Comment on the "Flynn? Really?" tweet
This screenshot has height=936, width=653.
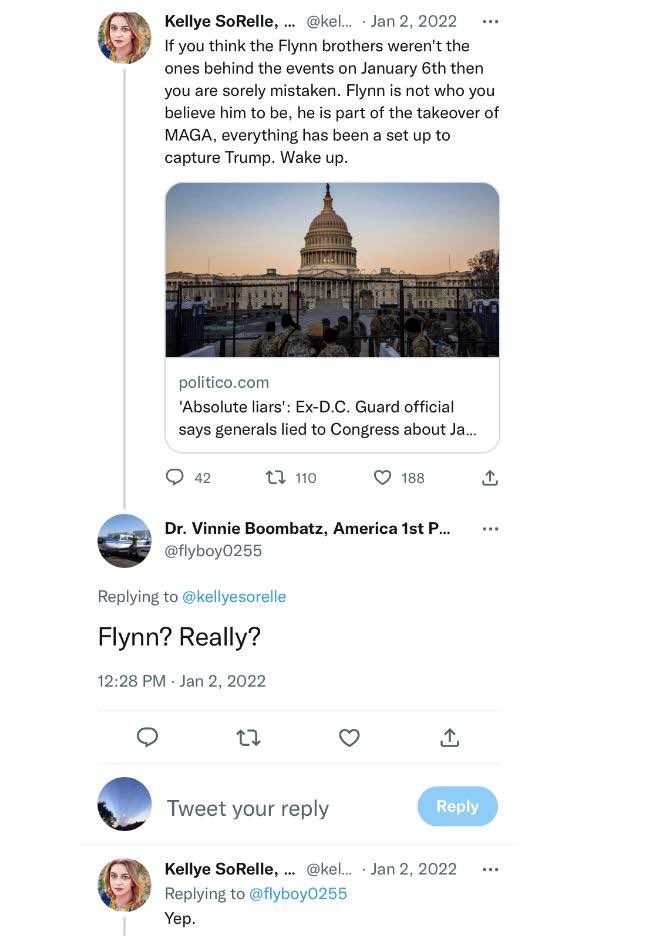[147, 738]
